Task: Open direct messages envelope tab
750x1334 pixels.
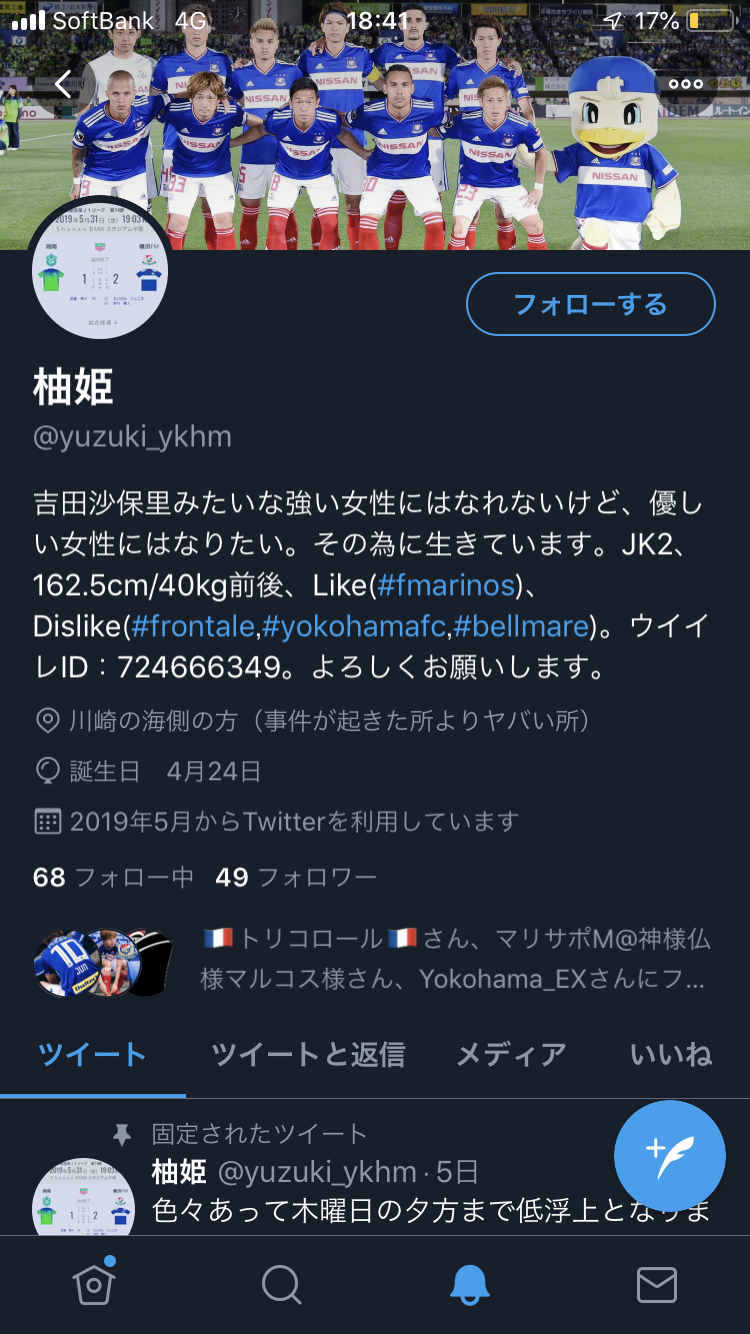Action: click(656, 1284)
